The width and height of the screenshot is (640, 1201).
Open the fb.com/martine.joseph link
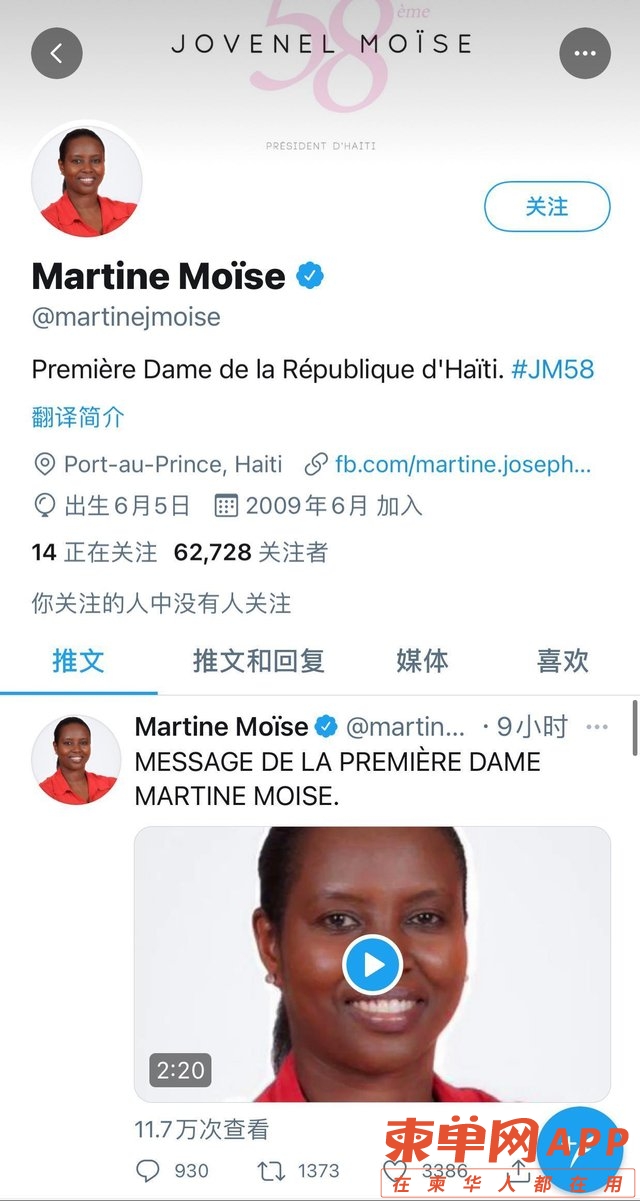point(462,464)
